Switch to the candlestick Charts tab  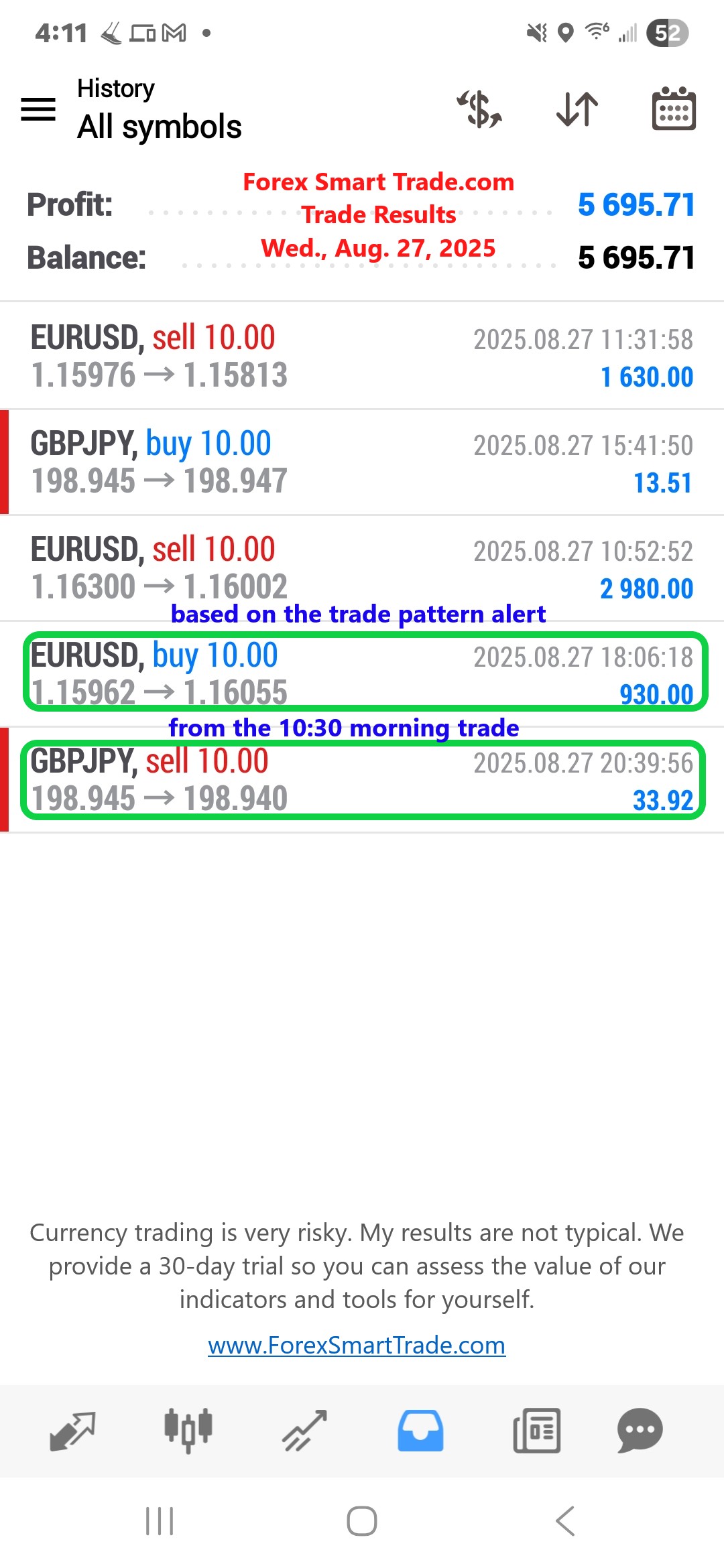click(188, 1431)
